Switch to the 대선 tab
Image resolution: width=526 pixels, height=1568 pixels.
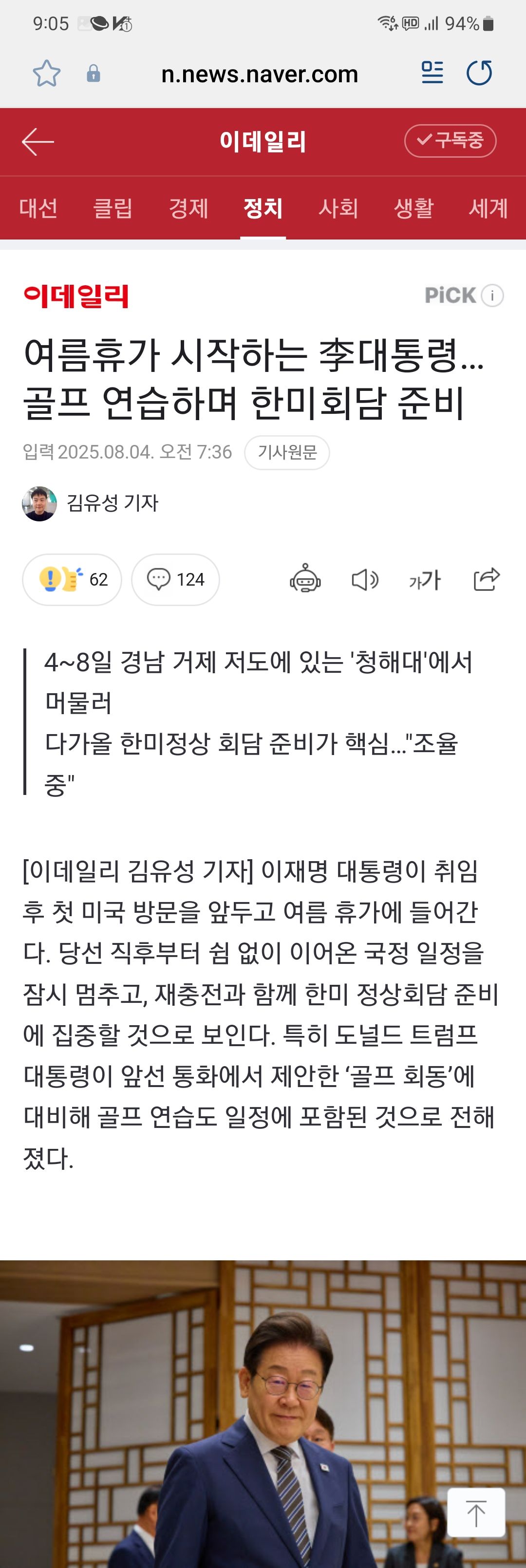pyautogui.click(x=38, y=209)
